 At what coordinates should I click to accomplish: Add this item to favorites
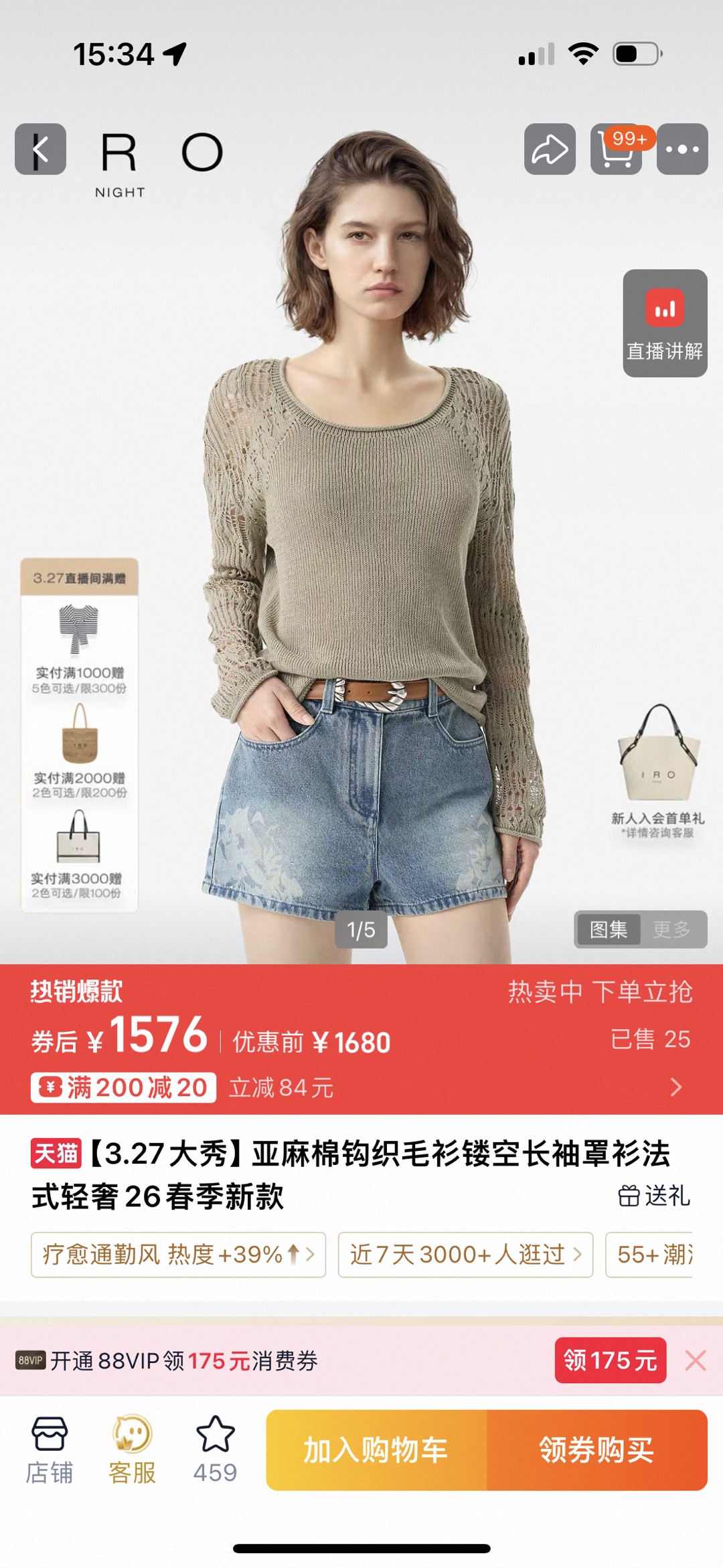click(215, 1450)
